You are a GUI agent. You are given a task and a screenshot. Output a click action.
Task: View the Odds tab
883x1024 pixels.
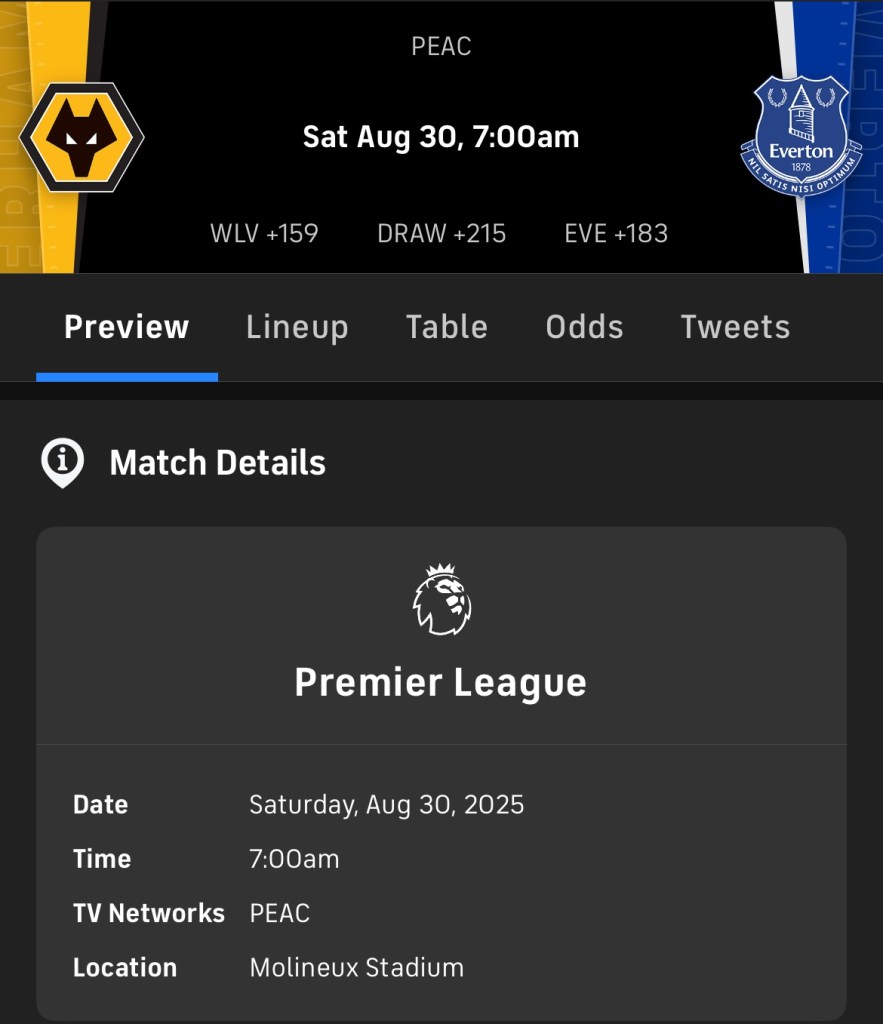pos(584,328)
